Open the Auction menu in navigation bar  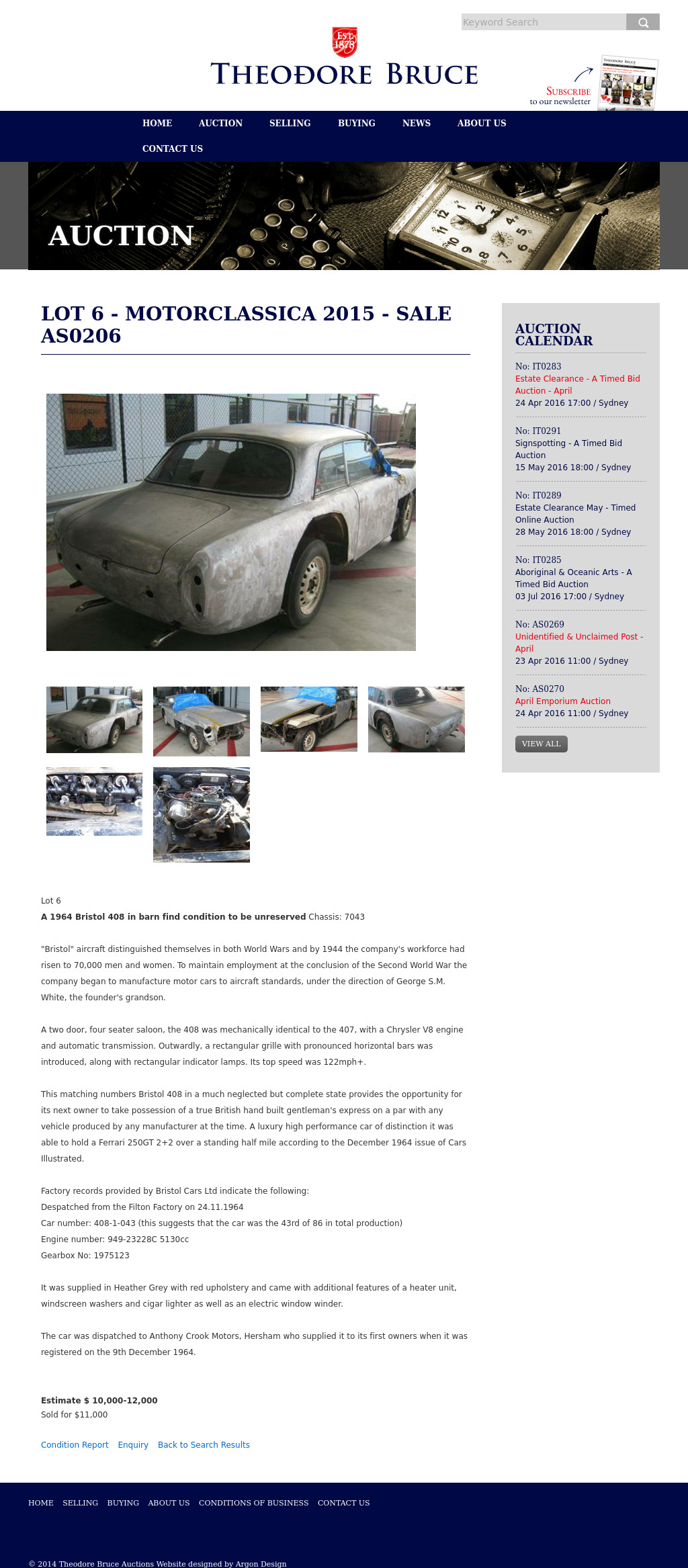click(x=220, y=123)
